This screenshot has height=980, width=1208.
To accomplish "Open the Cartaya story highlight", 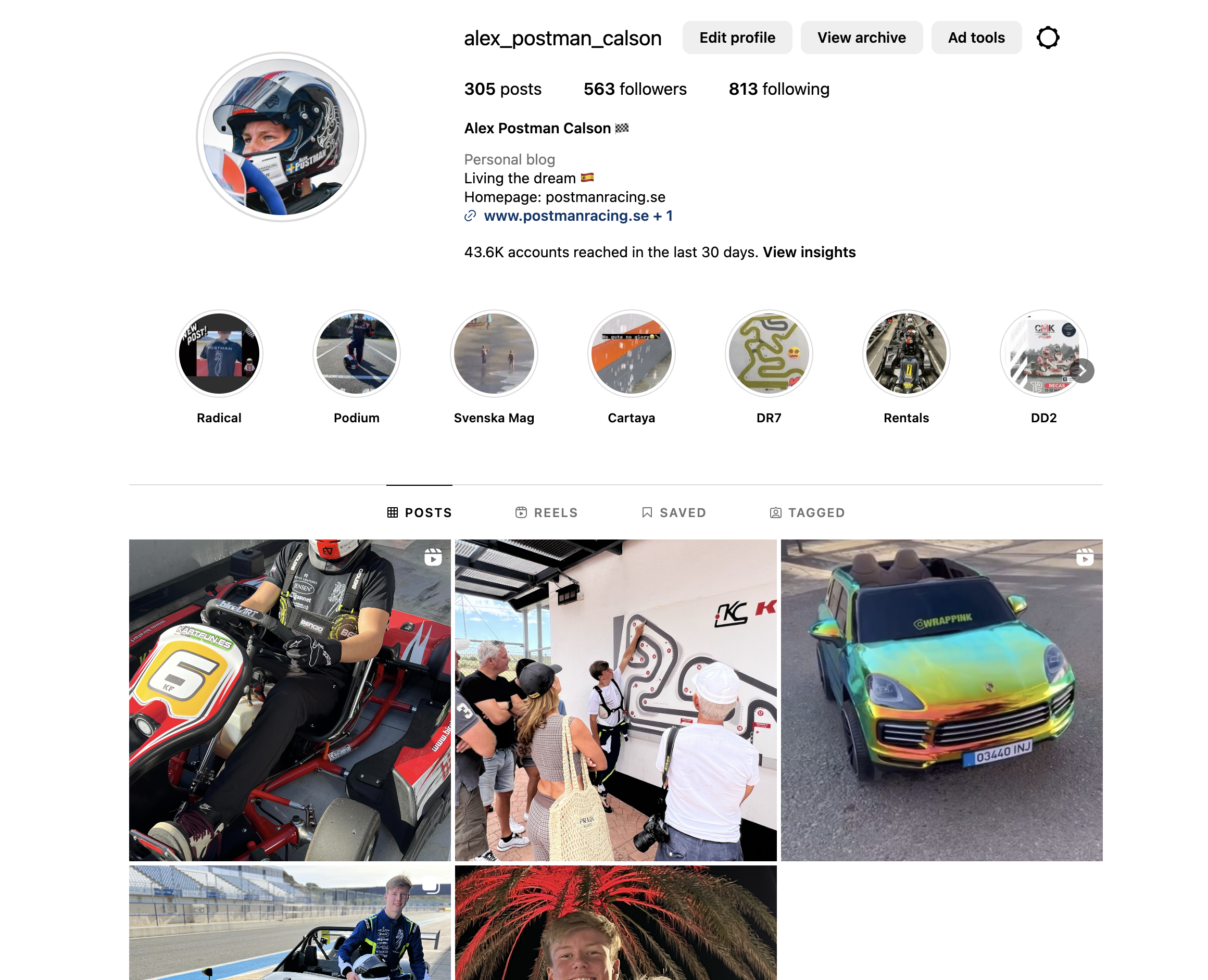I will pyautogui.click(x=631, y=354).
